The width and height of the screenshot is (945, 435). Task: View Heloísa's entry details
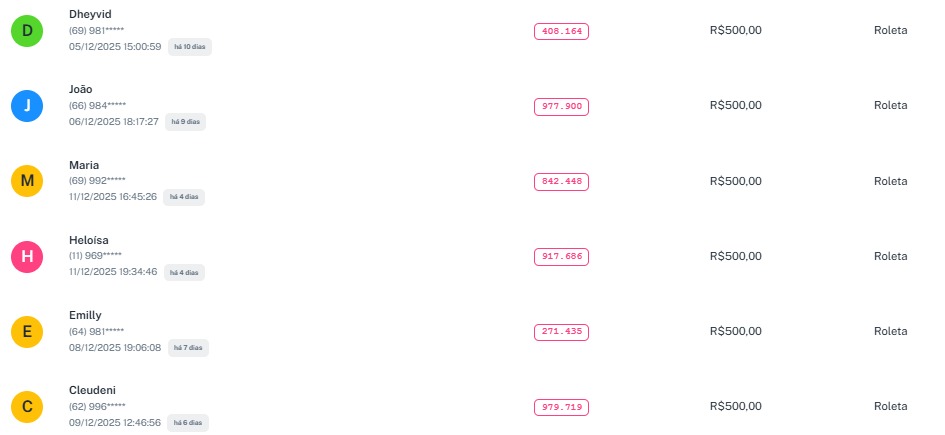click(x=88, y=240)
